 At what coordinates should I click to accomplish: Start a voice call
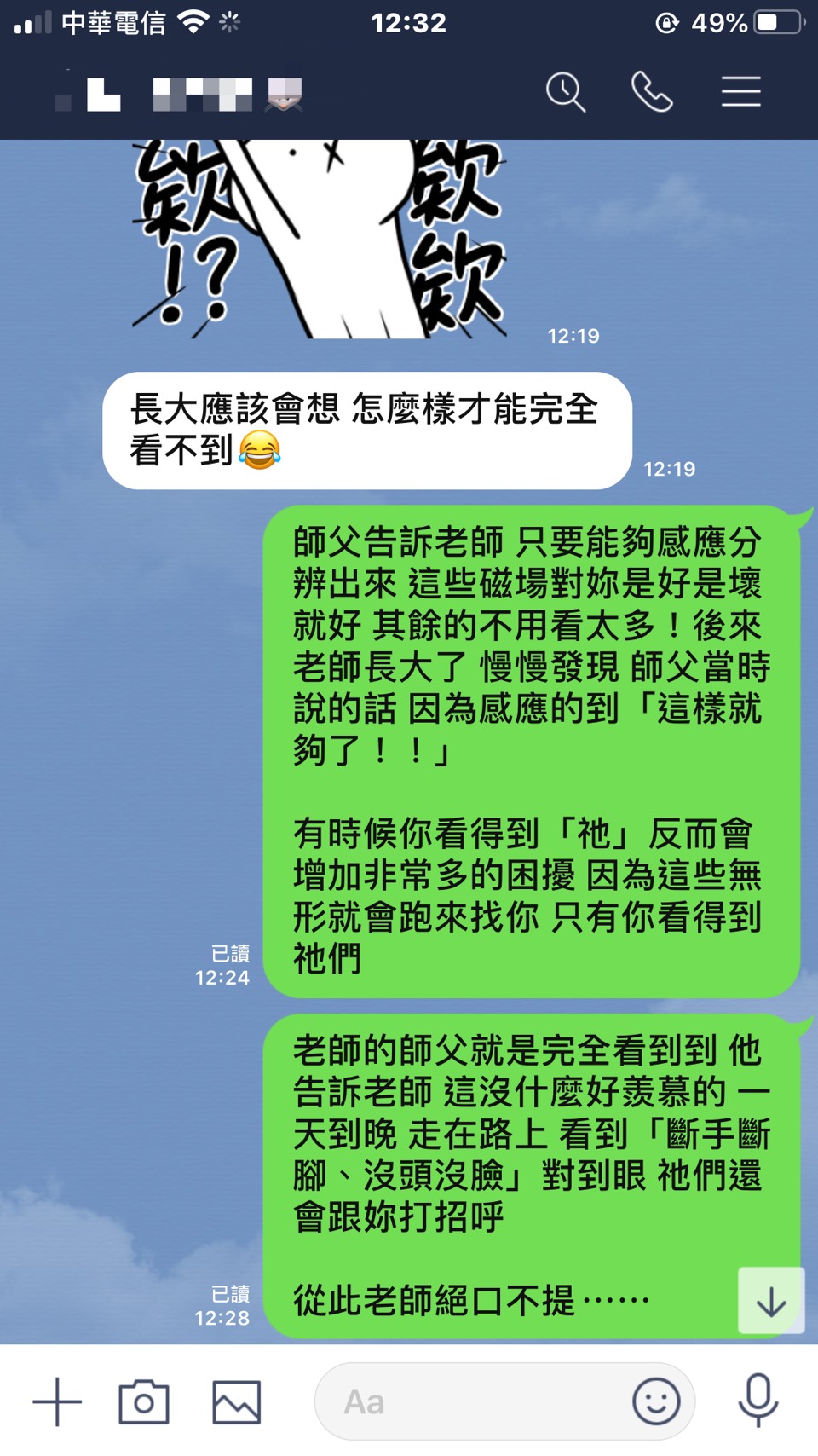click(x=652, y=92)
